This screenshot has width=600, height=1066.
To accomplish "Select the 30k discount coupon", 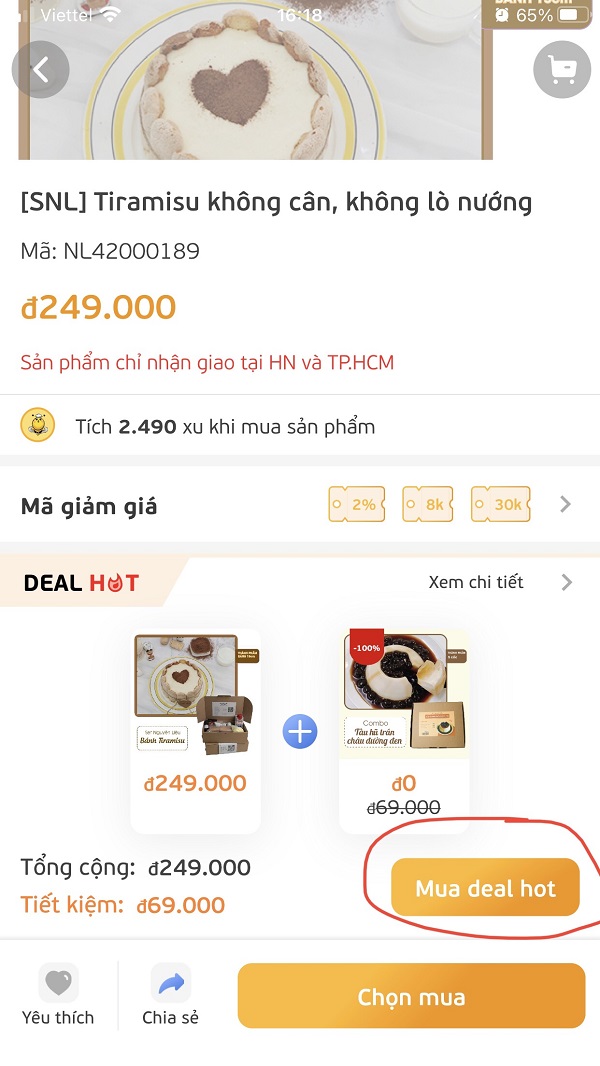I will click(x=500, y=505).
